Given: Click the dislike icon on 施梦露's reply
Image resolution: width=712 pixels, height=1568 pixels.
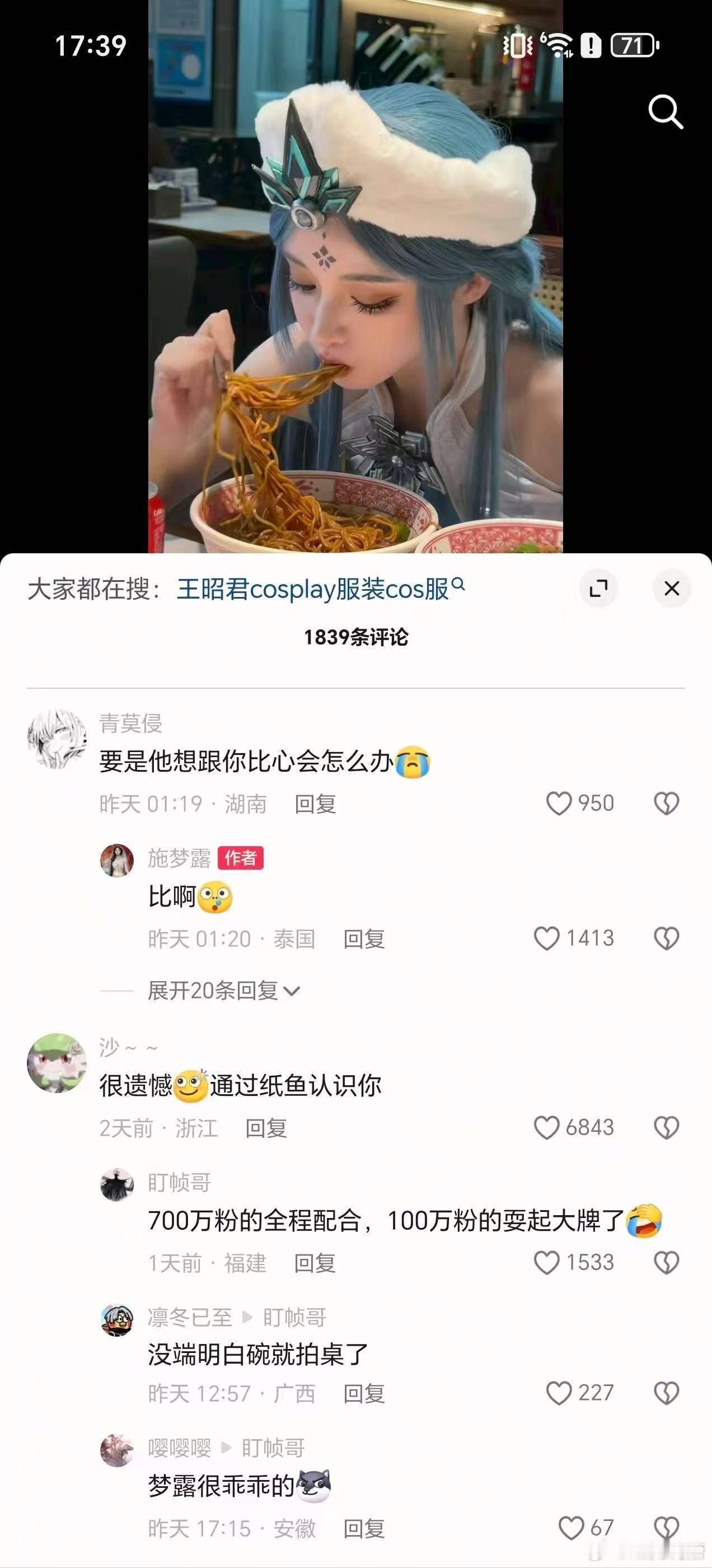Looking at the screenshot, I should click(x=666, y=938).
